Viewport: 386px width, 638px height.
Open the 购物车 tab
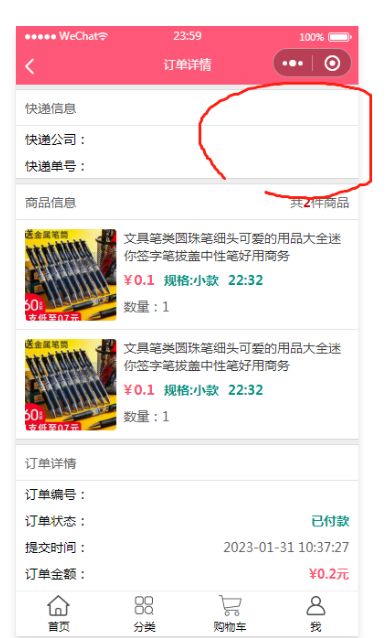[x=230, y=614]
